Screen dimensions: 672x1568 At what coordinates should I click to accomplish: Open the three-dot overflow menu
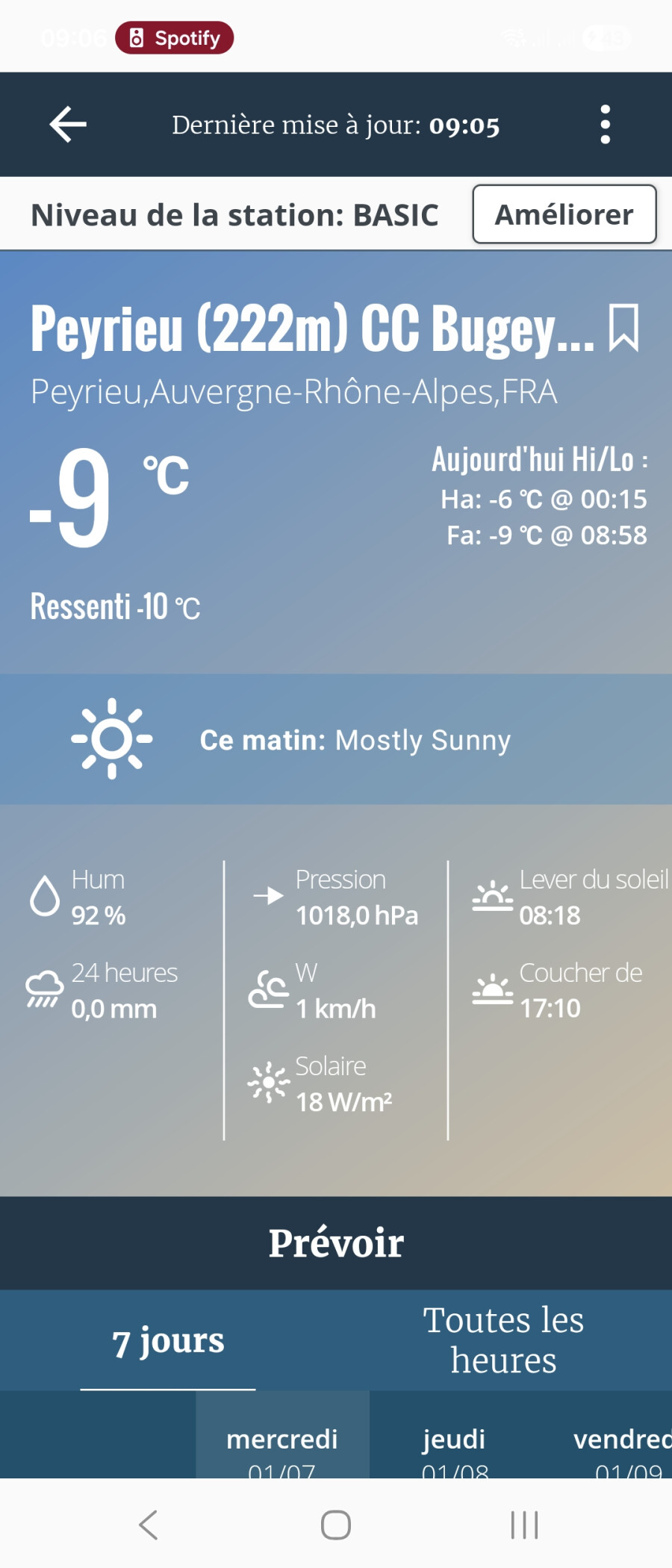point(605,124)
